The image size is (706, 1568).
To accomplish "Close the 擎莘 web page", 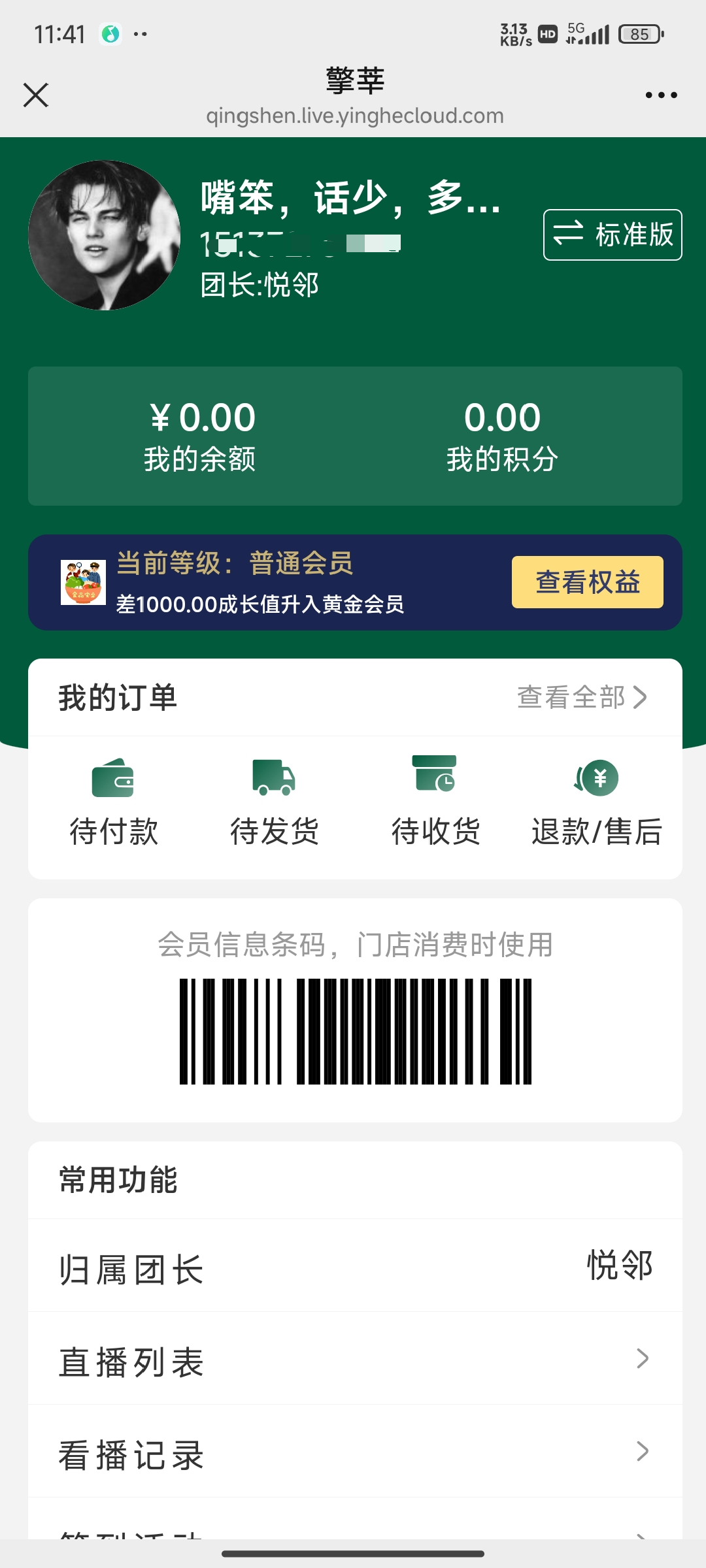I will [x=36, y=95].
